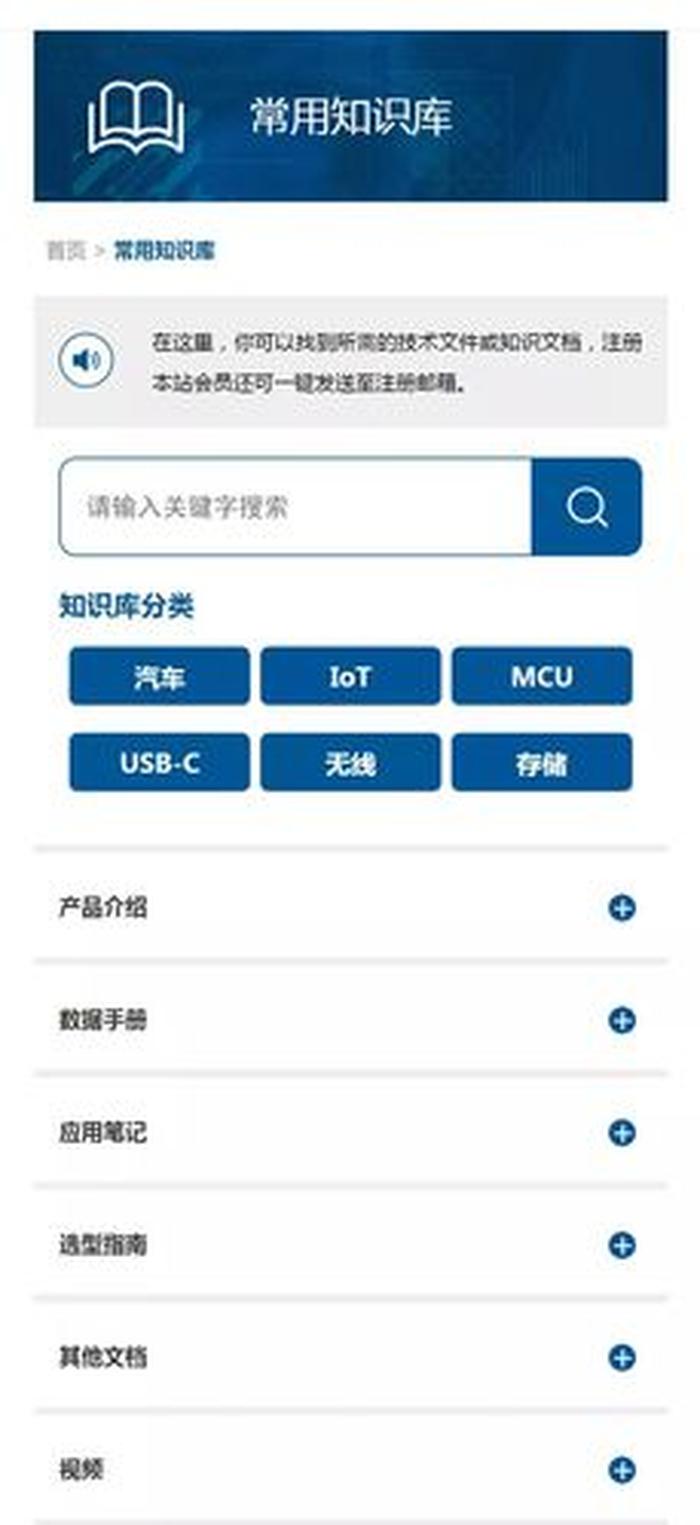The image size is (700, 1525).
Task: Choose the 存储 category
Action: [x=541, y=763]
